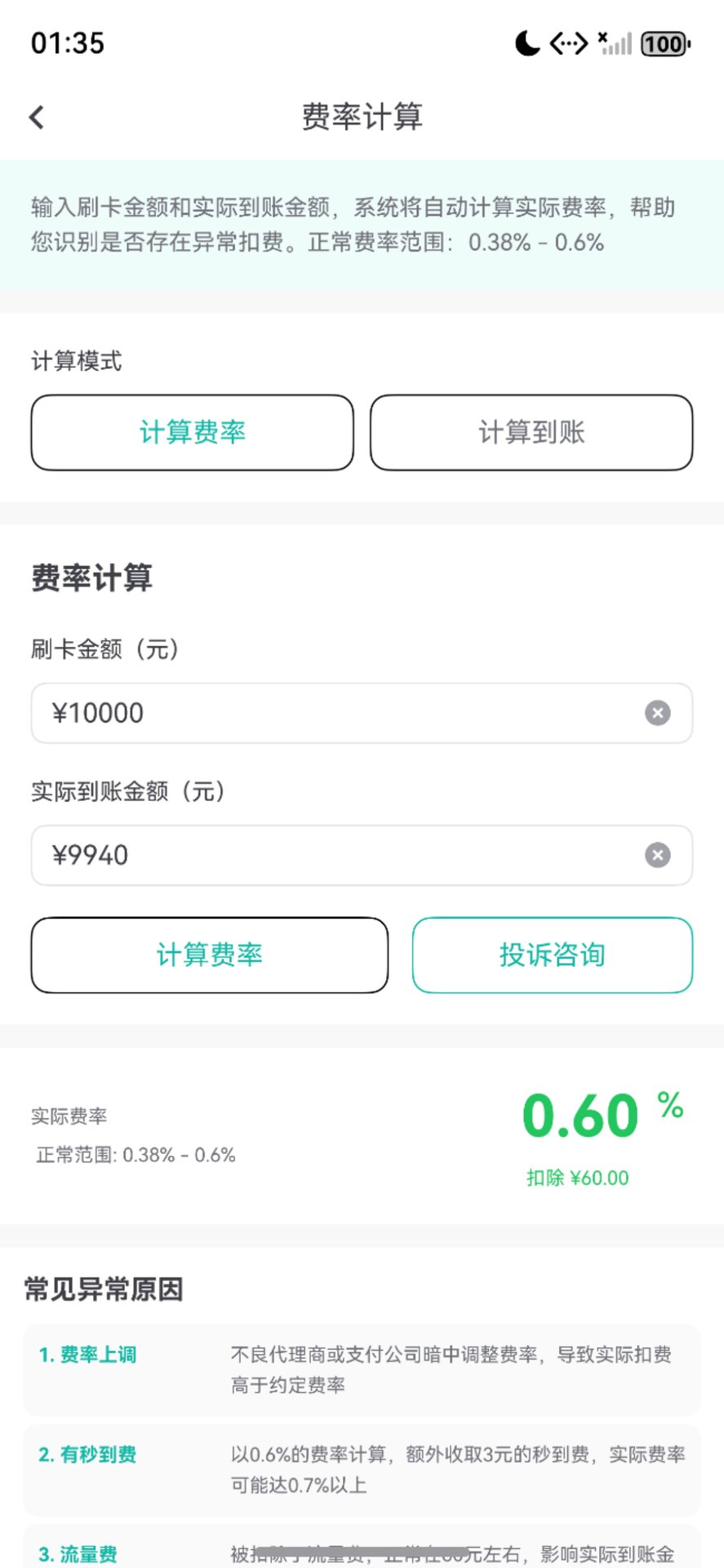Clear the 刷卡金额 field value
The height and width of the screenshot is (1568, 724).
tap(657, 713)
